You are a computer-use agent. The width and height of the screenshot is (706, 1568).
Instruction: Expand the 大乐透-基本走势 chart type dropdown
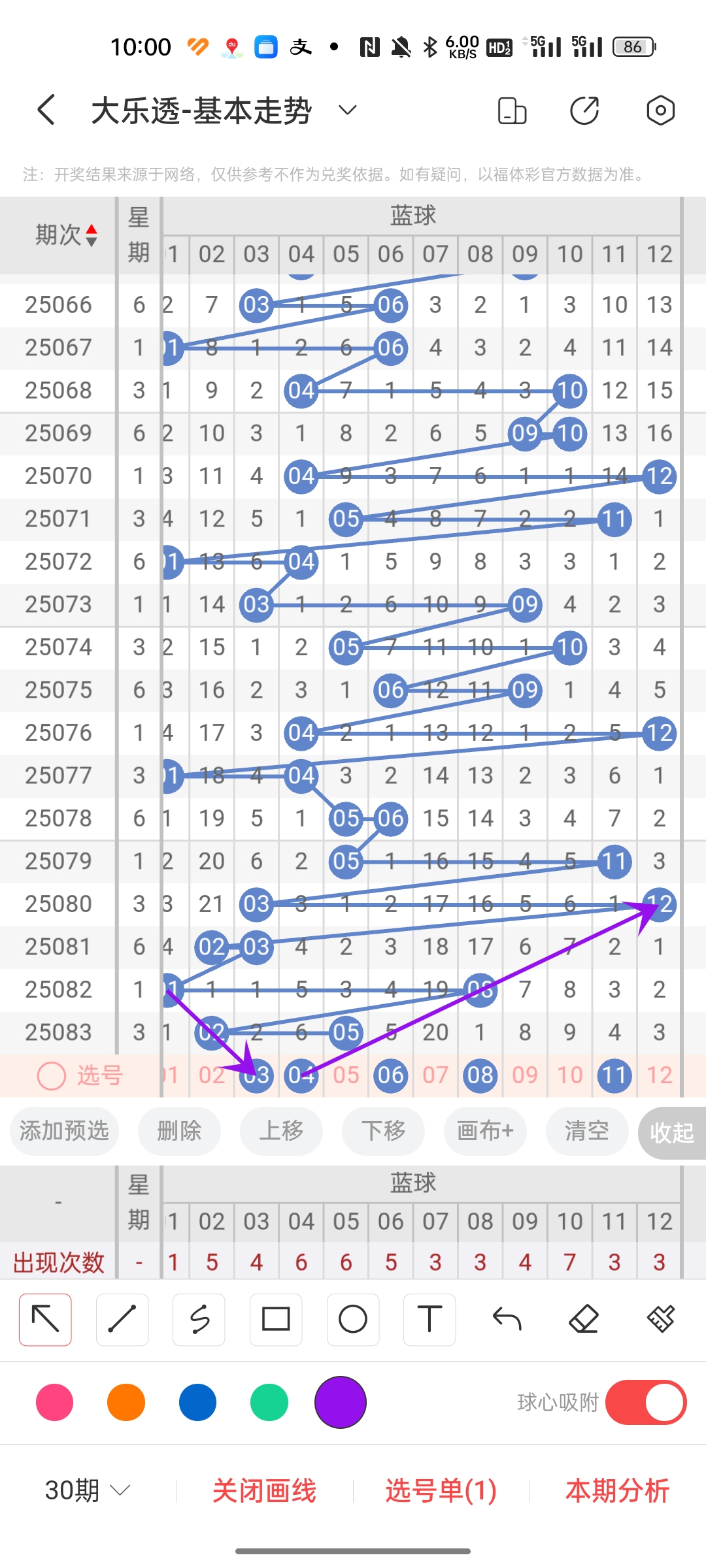(348, 110)
